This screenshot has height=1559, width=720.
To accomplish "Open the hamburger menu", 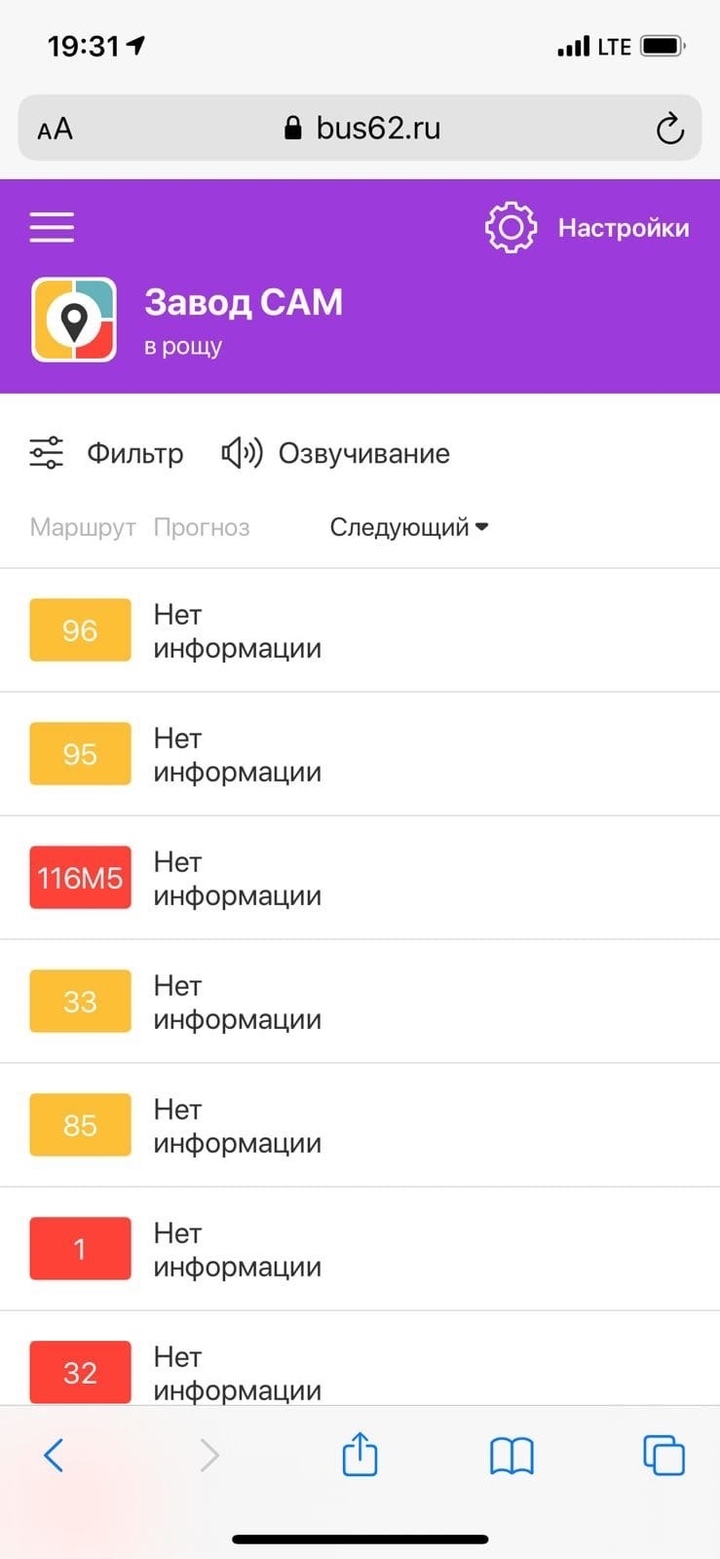I will [x=52, y=227].
